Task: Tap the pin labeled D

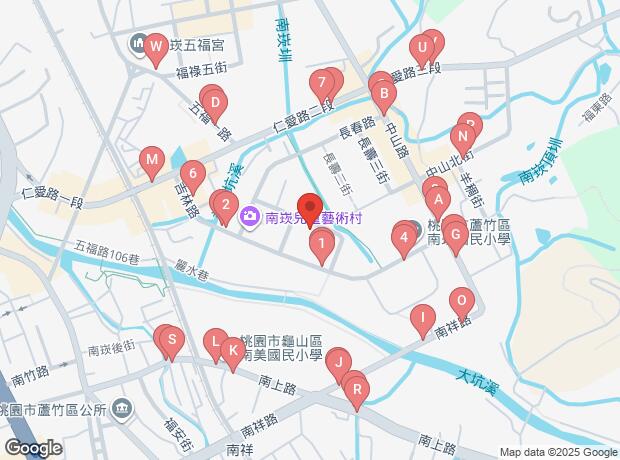Action: [x=215, y=100]
